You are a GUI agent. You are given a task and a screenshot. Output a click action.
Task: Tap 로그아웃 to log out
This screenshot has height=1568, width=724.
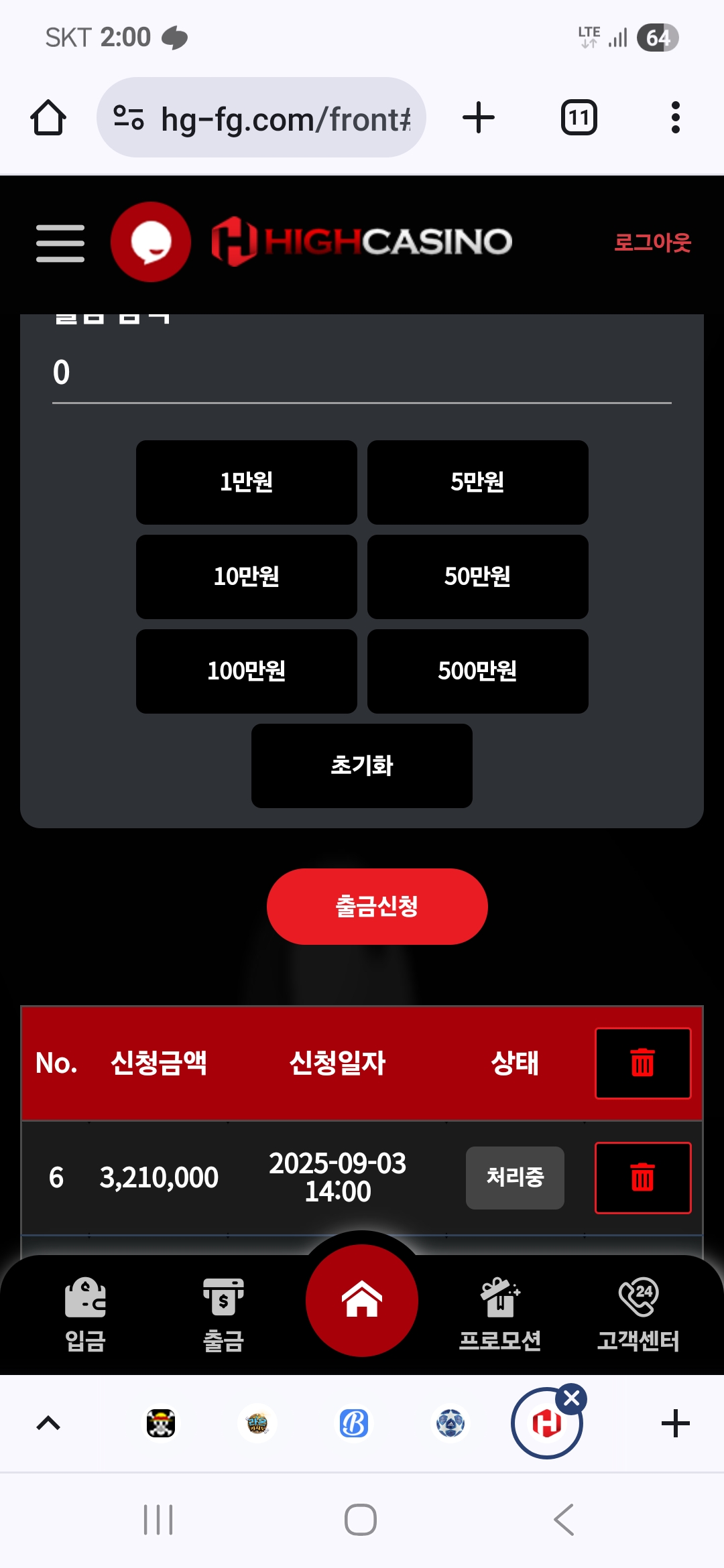(652, 242)
